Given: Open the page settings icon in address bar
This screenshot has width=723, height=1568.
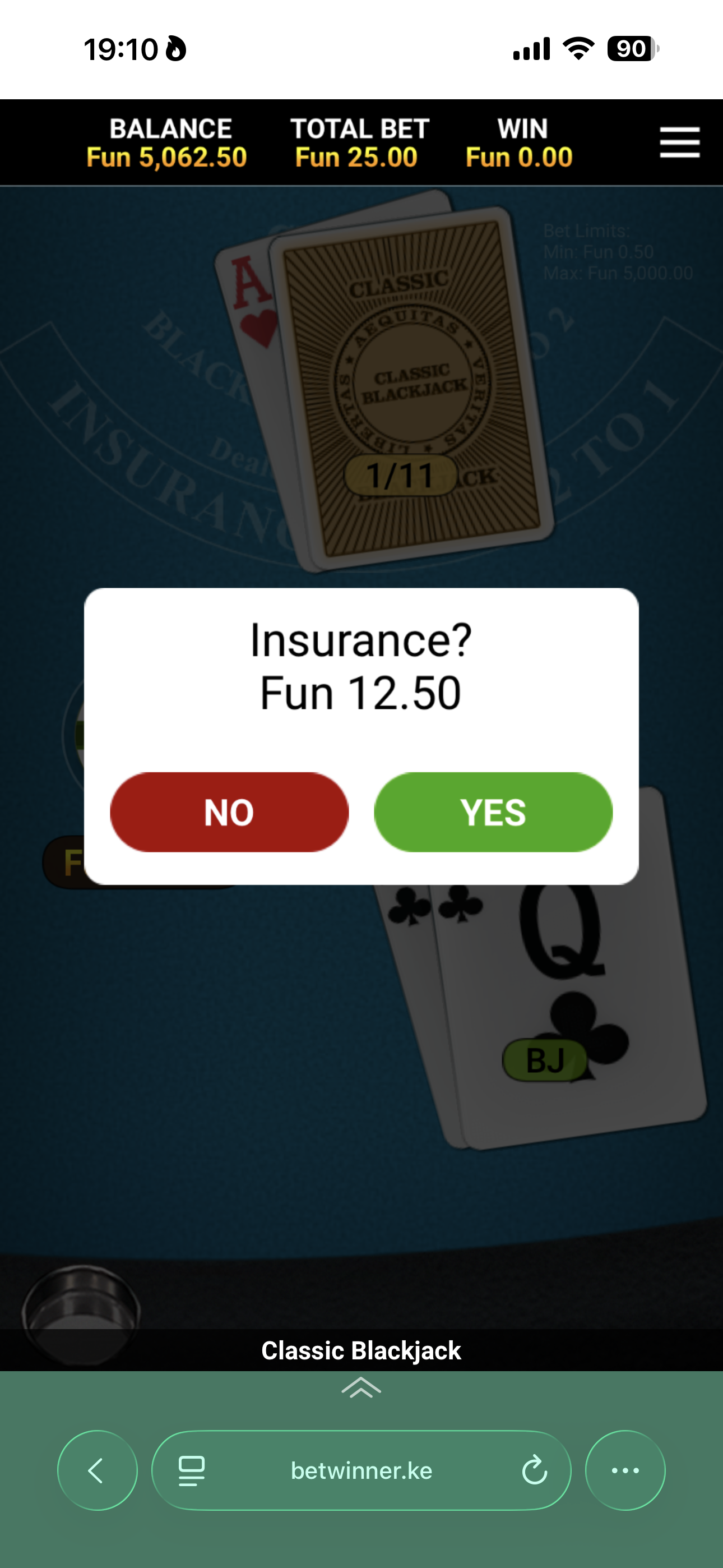Looking at the screenshot, I should [191, 1470].
